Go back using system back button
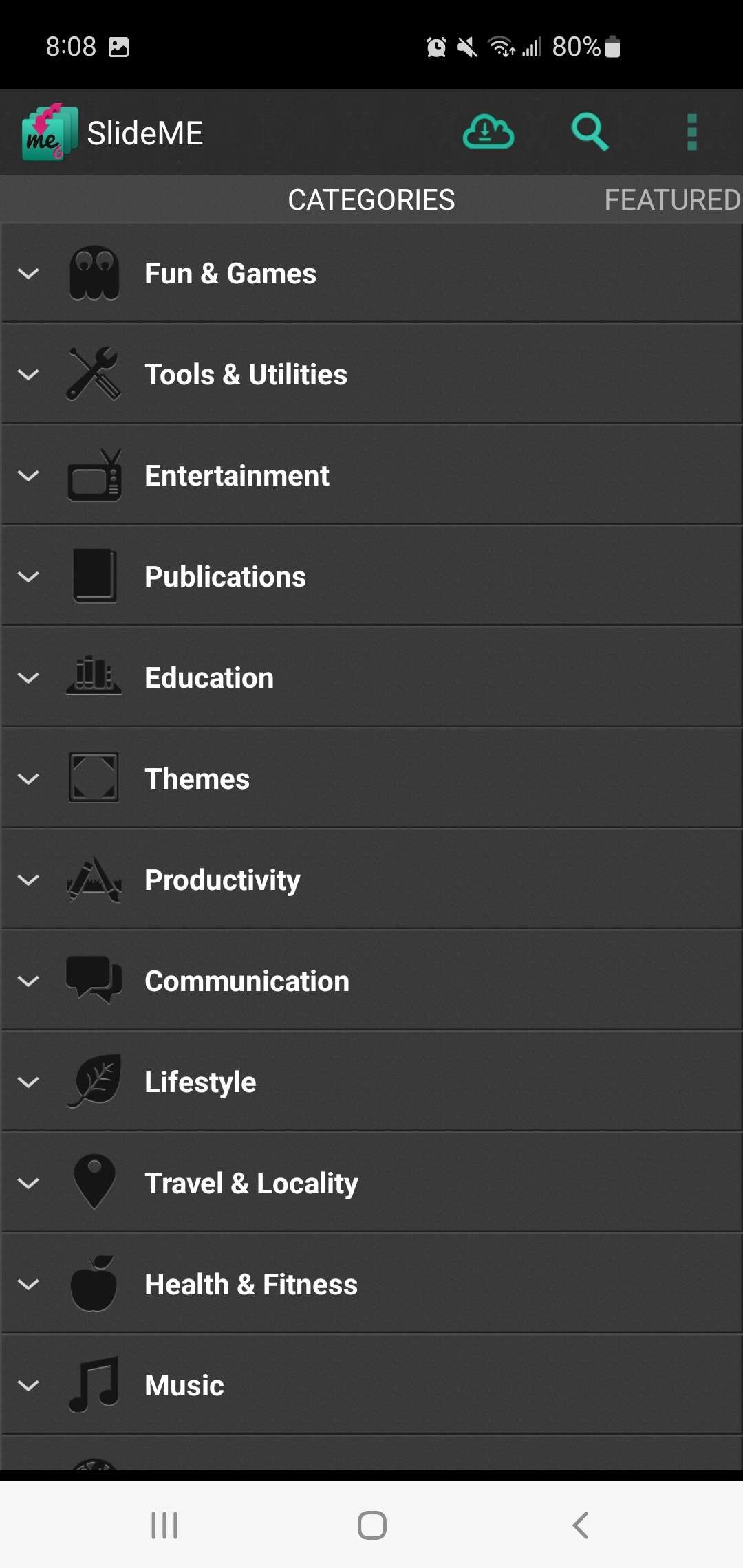The image size is (743, 1568). (580, 1525)
